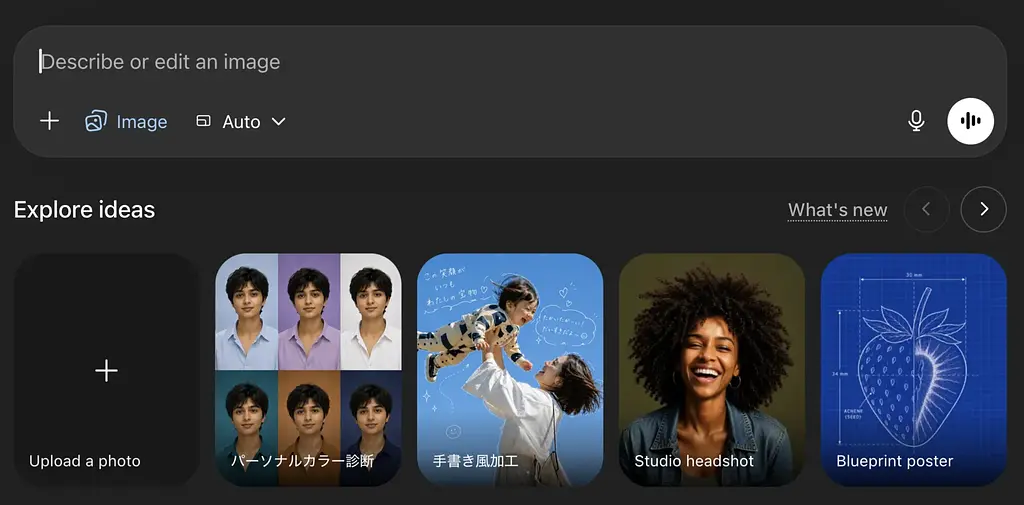The height and width of the screenshot is (505, 1024).
Task: Tap the Upload a photo card
Action: pyautogui.click(x=106, y=370)
